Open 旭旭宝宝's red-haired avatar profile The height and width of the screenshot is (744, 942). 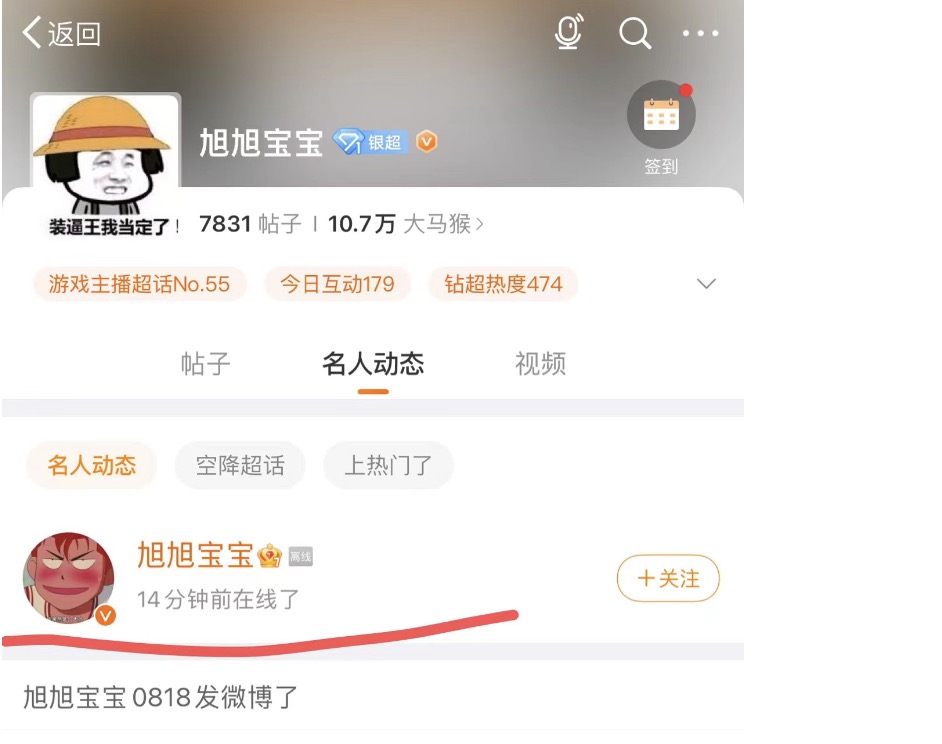coord(68,578)
